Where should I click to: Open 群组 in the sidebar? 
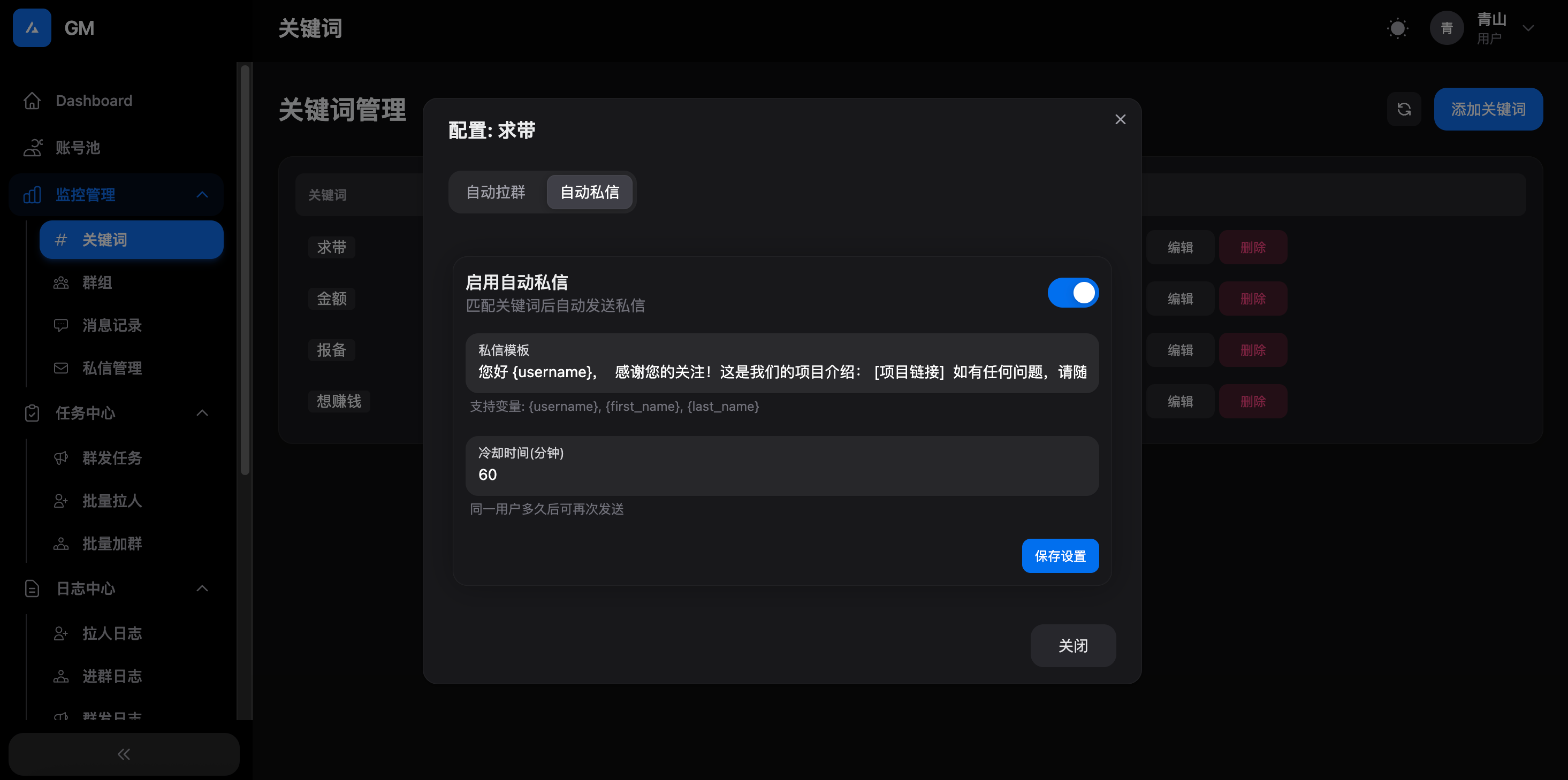(x=97, y=282)
